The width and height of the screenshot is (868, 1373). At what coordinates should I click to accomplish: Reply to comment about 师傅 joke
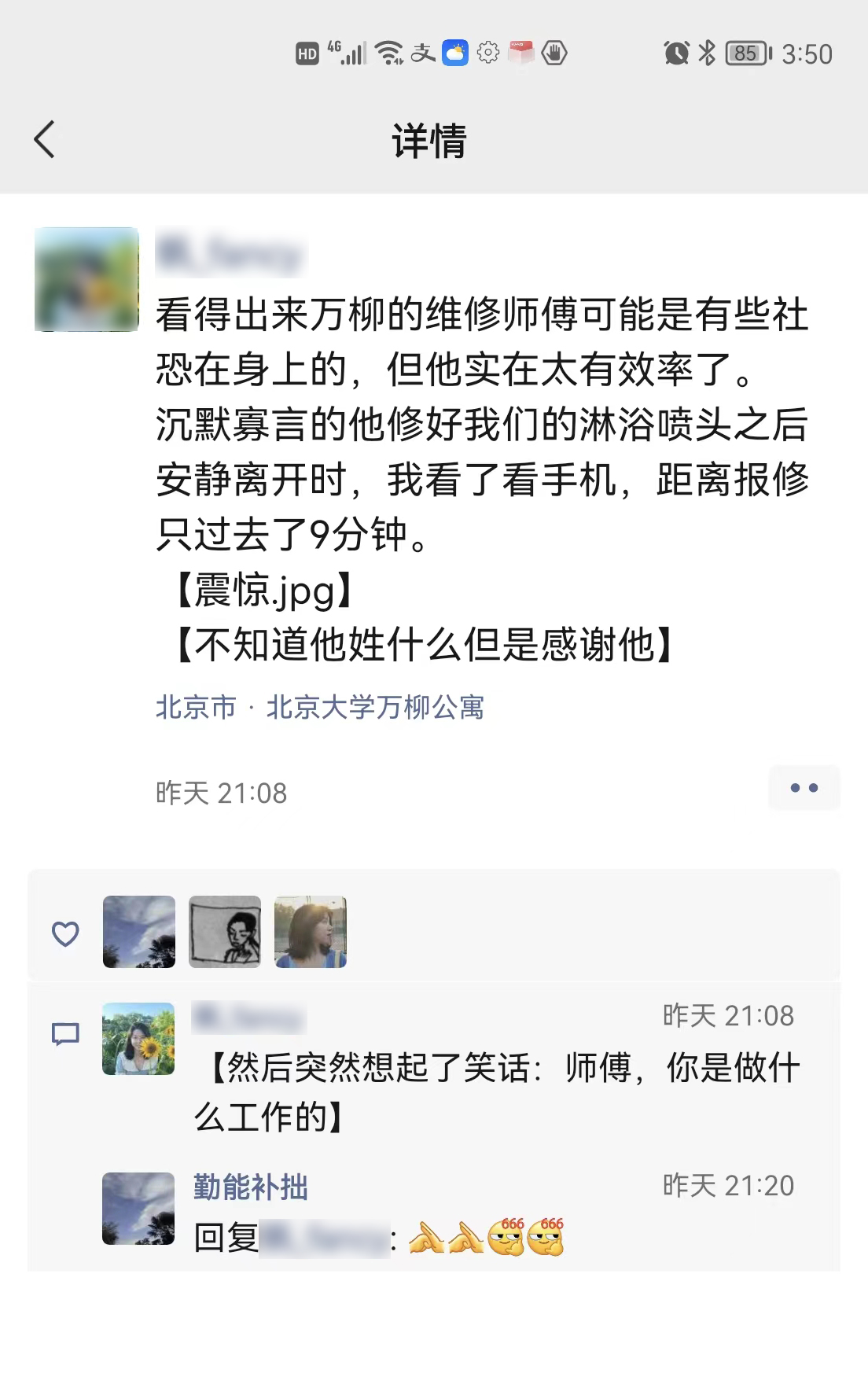click(495, 1091)
